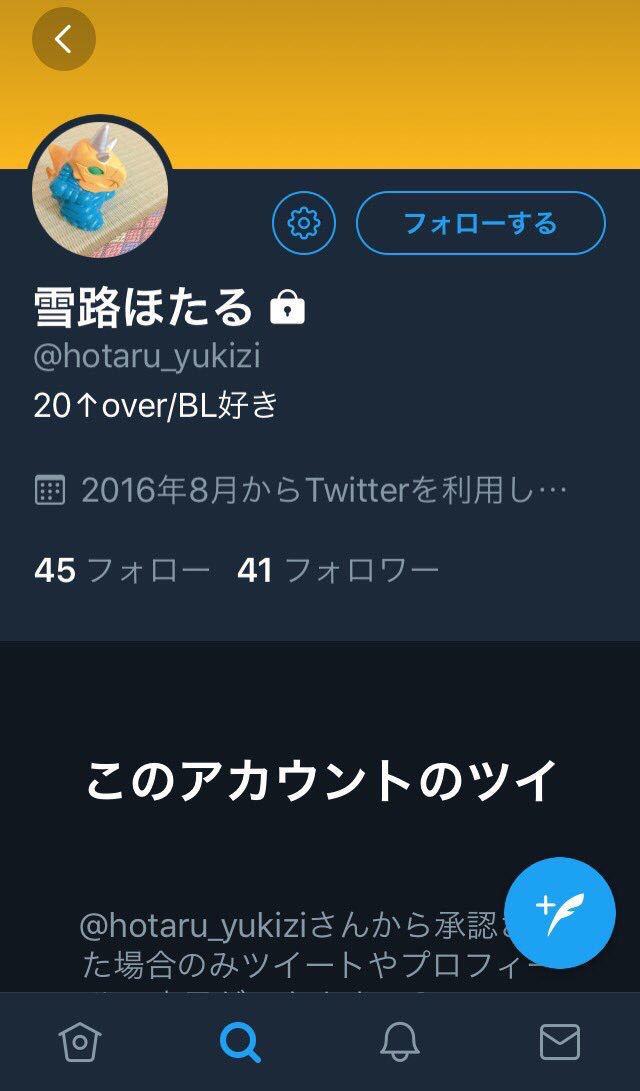640x1091 pixels.
Task: Open the gear settings icon on profile
Action: pyautogui.click(x=303, y=223)
